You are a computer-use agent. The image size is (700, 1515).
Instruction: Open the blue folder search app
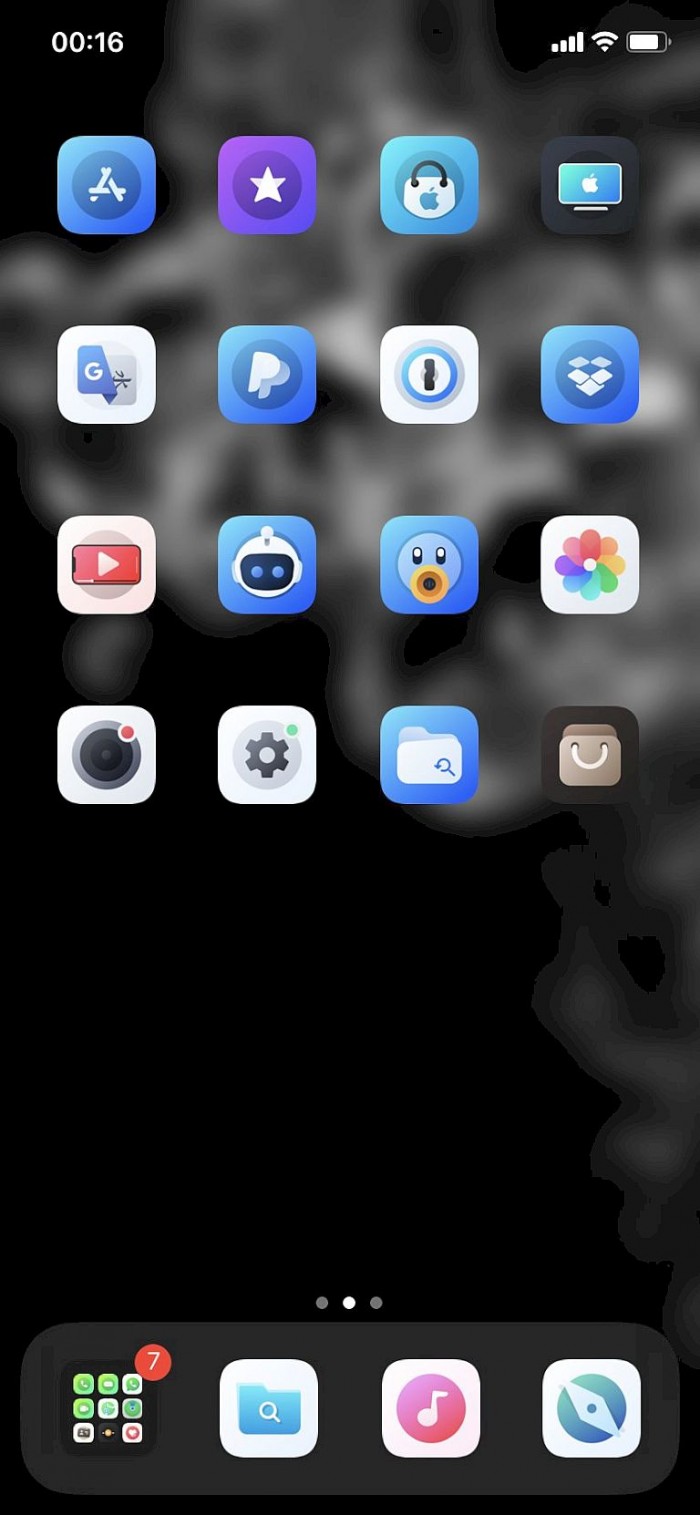[x=429, y=755]
